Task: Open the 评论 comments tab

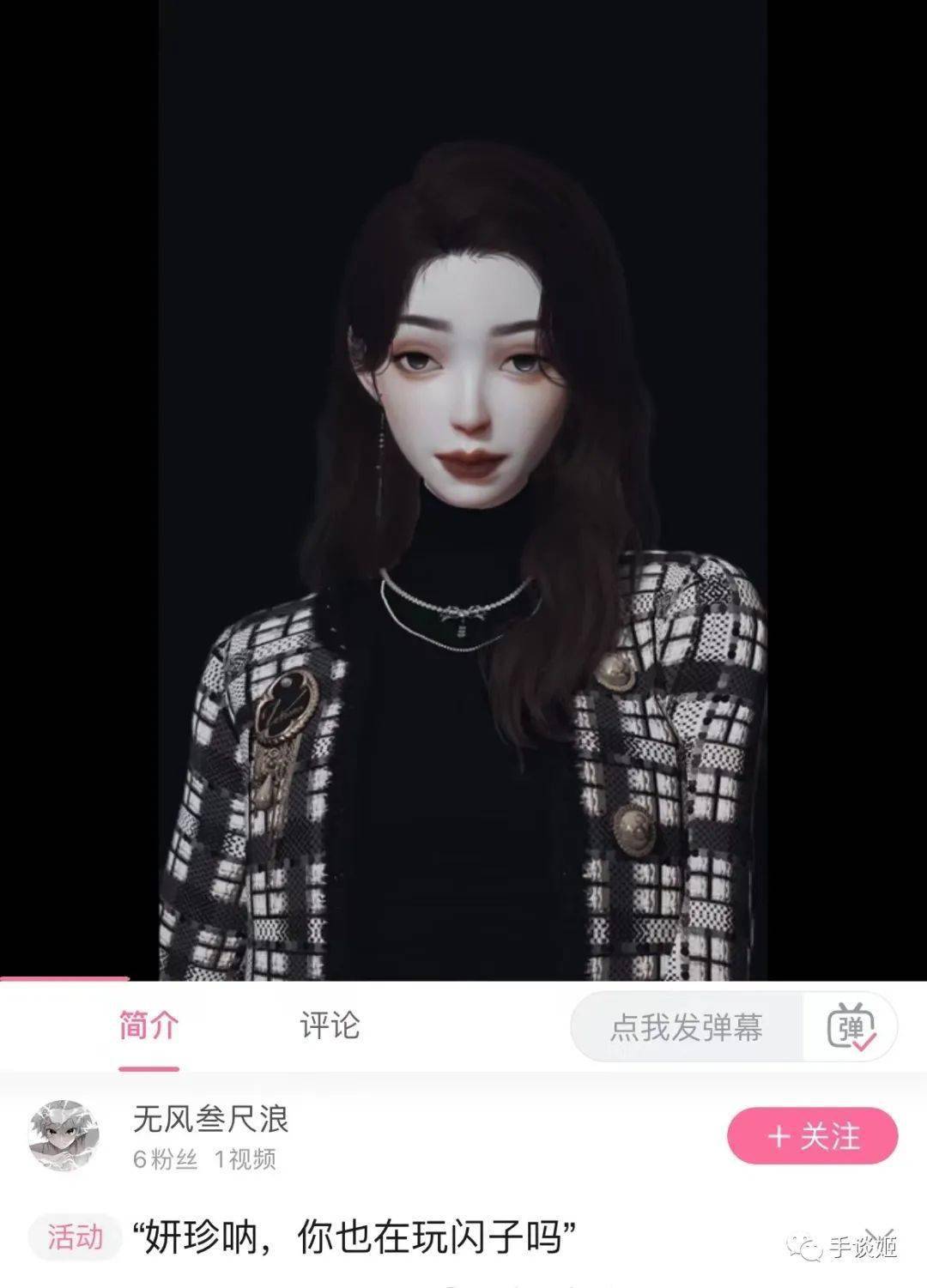Action: (x=330, y=1026)
